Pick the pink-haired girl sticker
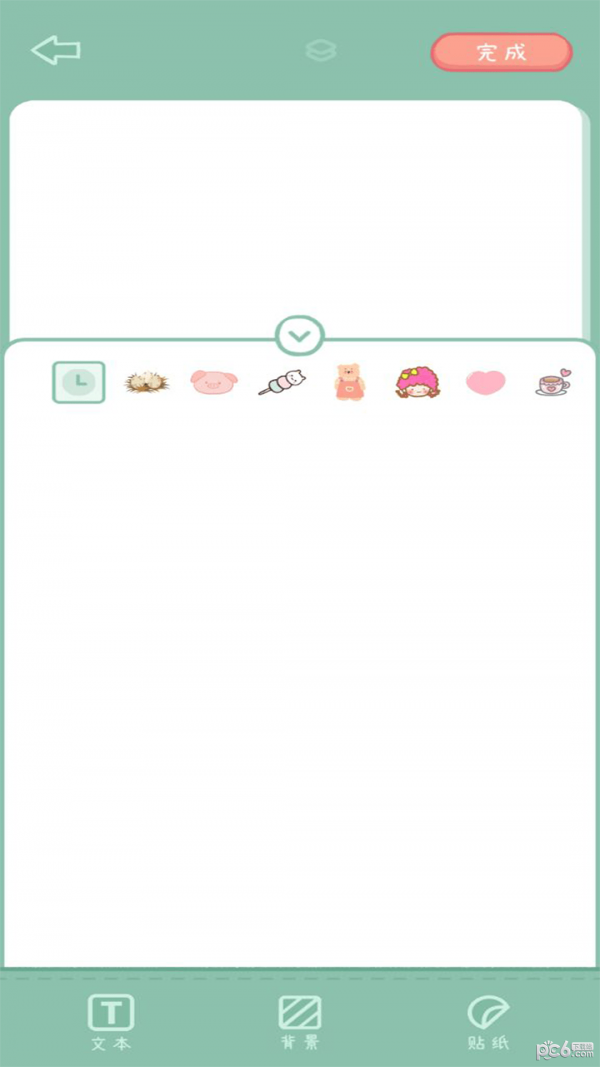 (416, 382)
